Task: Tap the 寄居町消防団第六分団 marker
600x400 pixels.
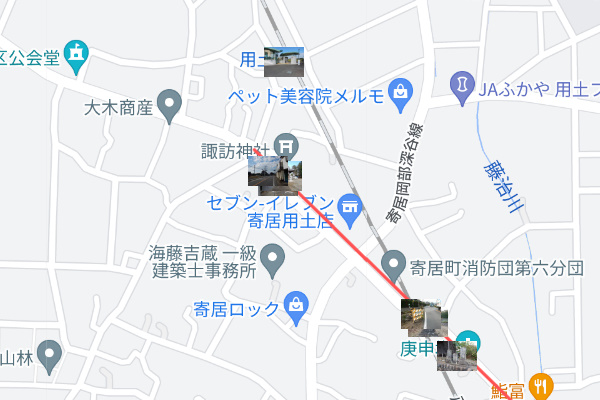Action: click(x=395, y=262)
